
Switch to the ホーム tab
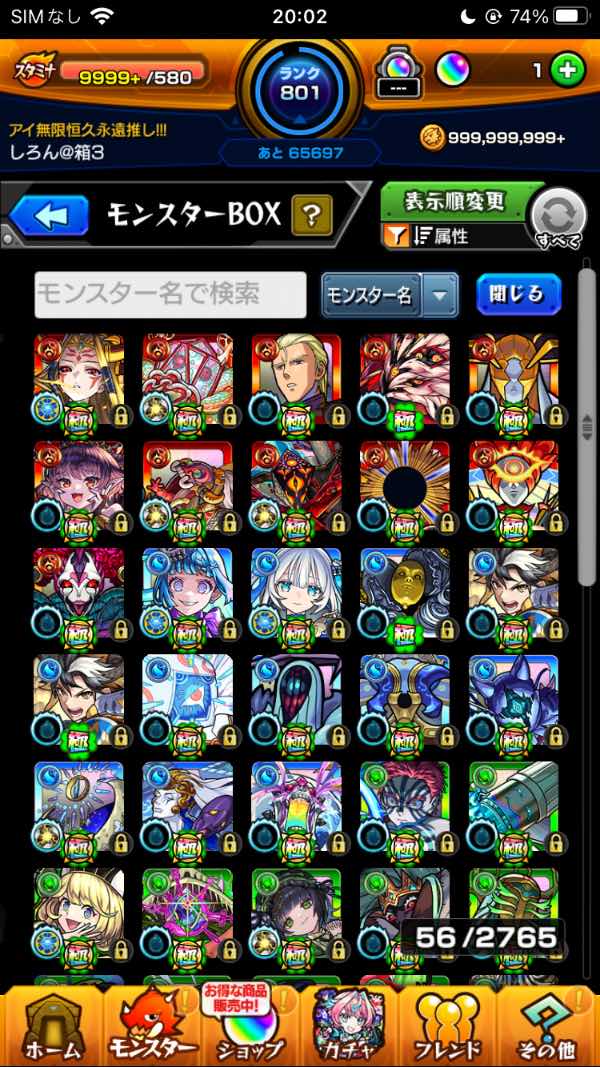50,1025
